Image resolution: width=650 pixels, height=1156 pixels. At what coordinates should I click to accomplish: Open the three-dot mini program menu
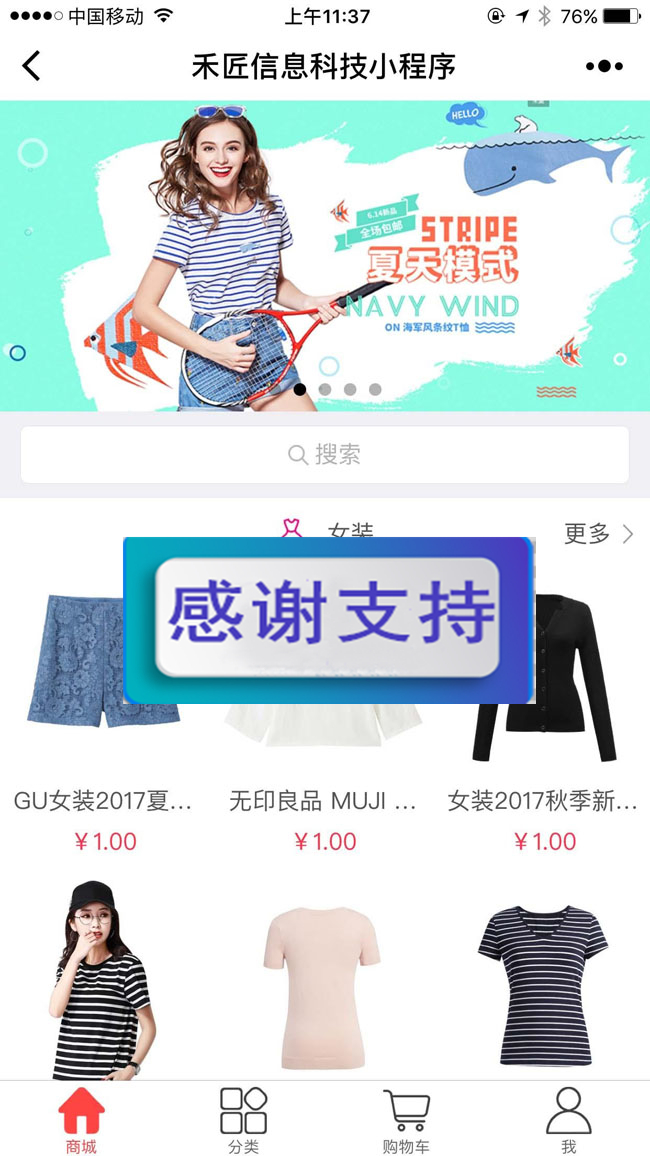pyautogui.click(x=604, y=67)
